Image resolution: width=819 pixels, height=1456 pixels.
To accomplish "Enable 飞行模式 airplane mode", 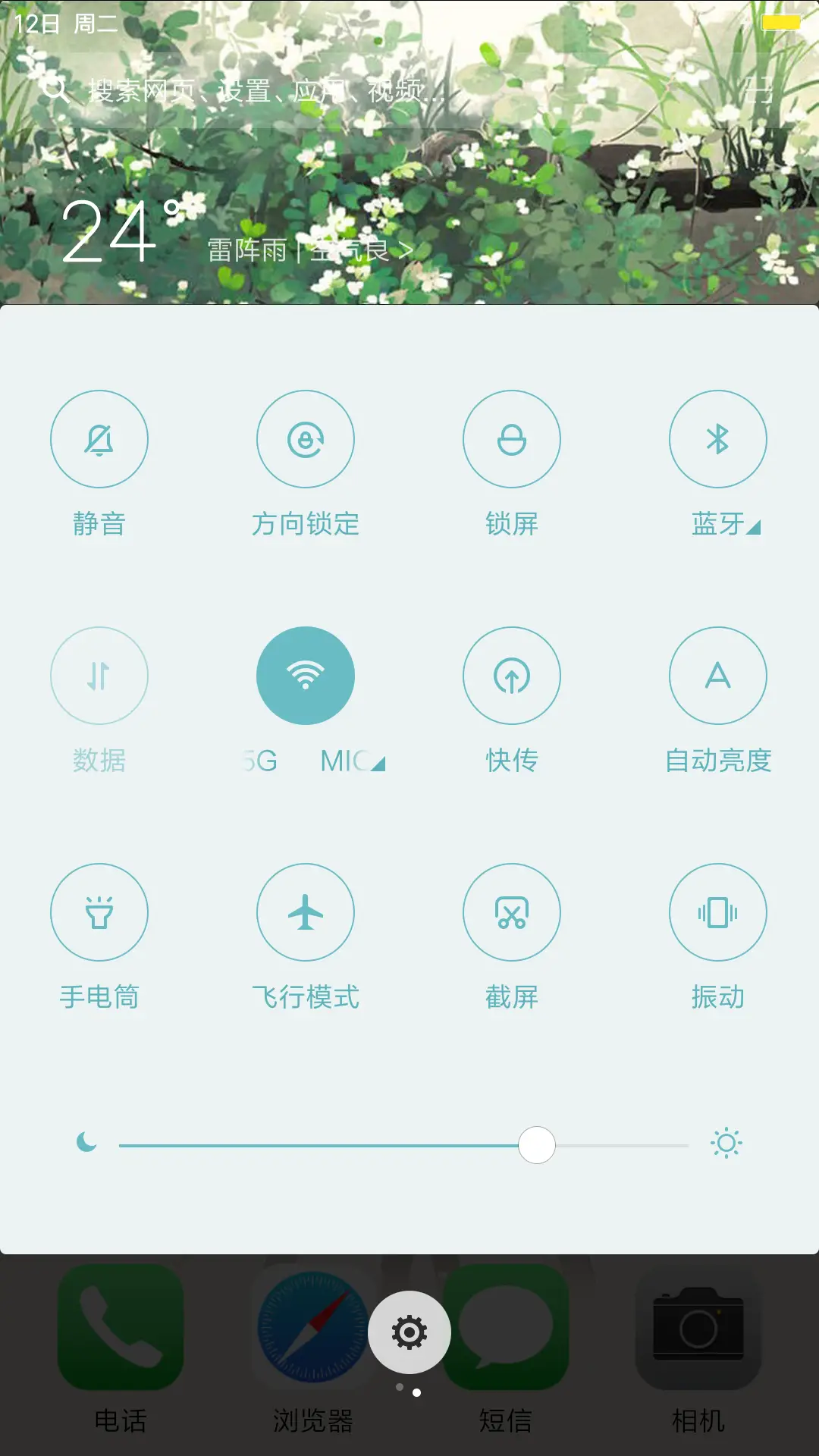I will 306,912.
